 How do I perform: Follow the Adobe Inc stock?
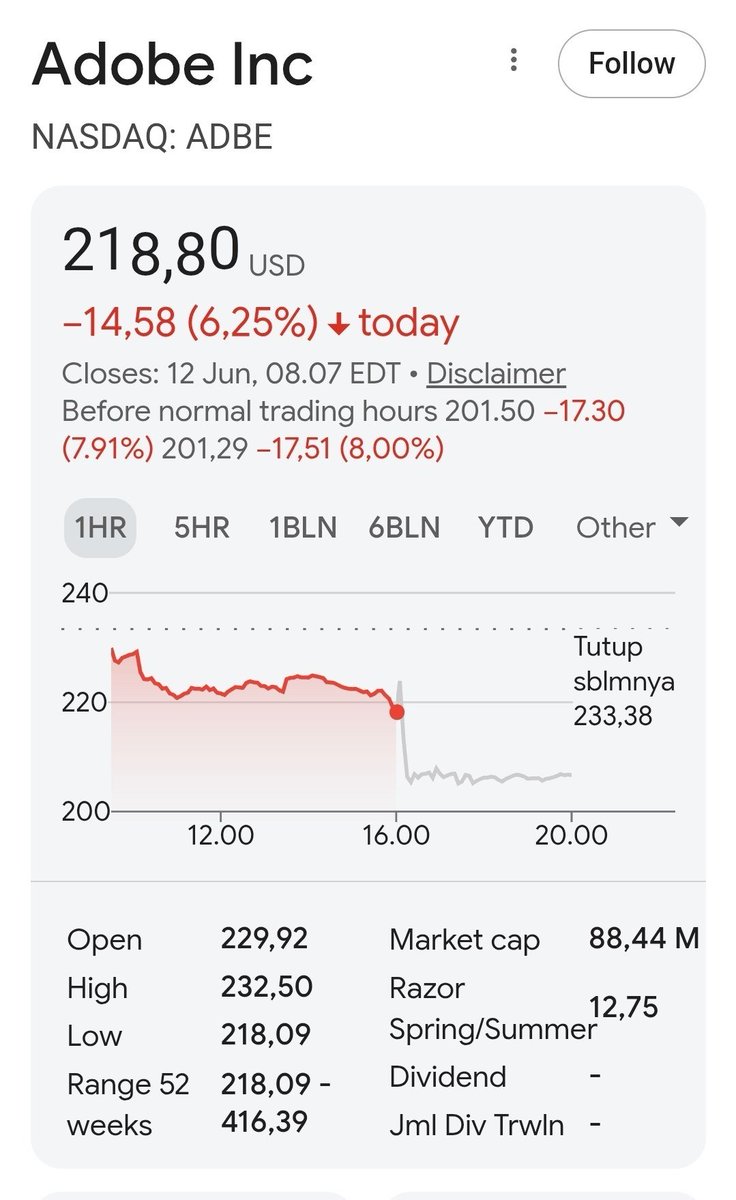(631, 63)
